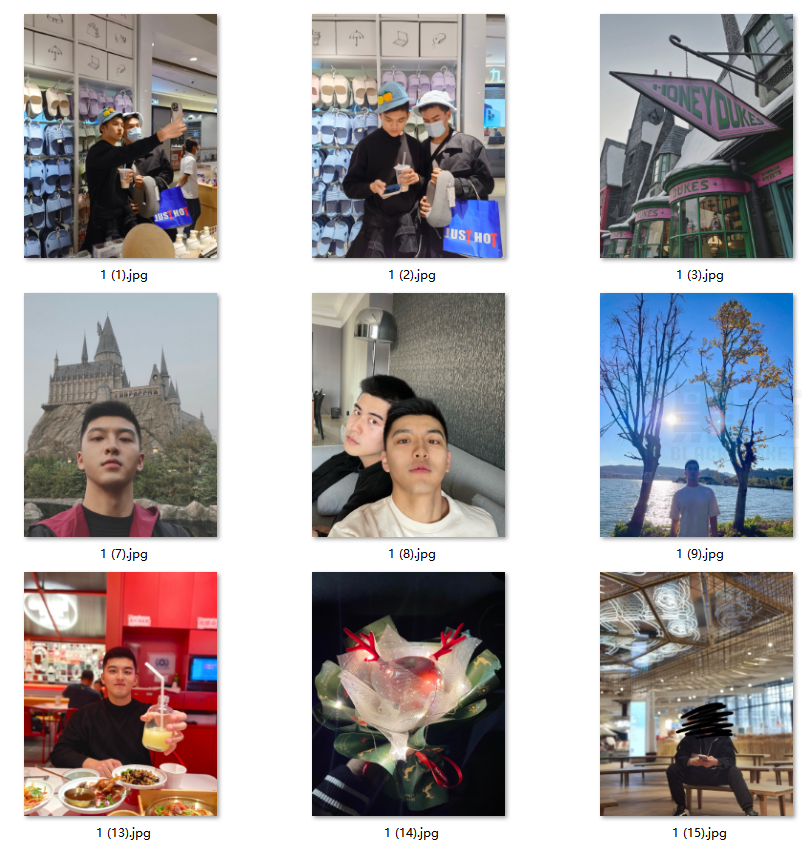View the file 1 (15).jpg

[x=696, y=694]
